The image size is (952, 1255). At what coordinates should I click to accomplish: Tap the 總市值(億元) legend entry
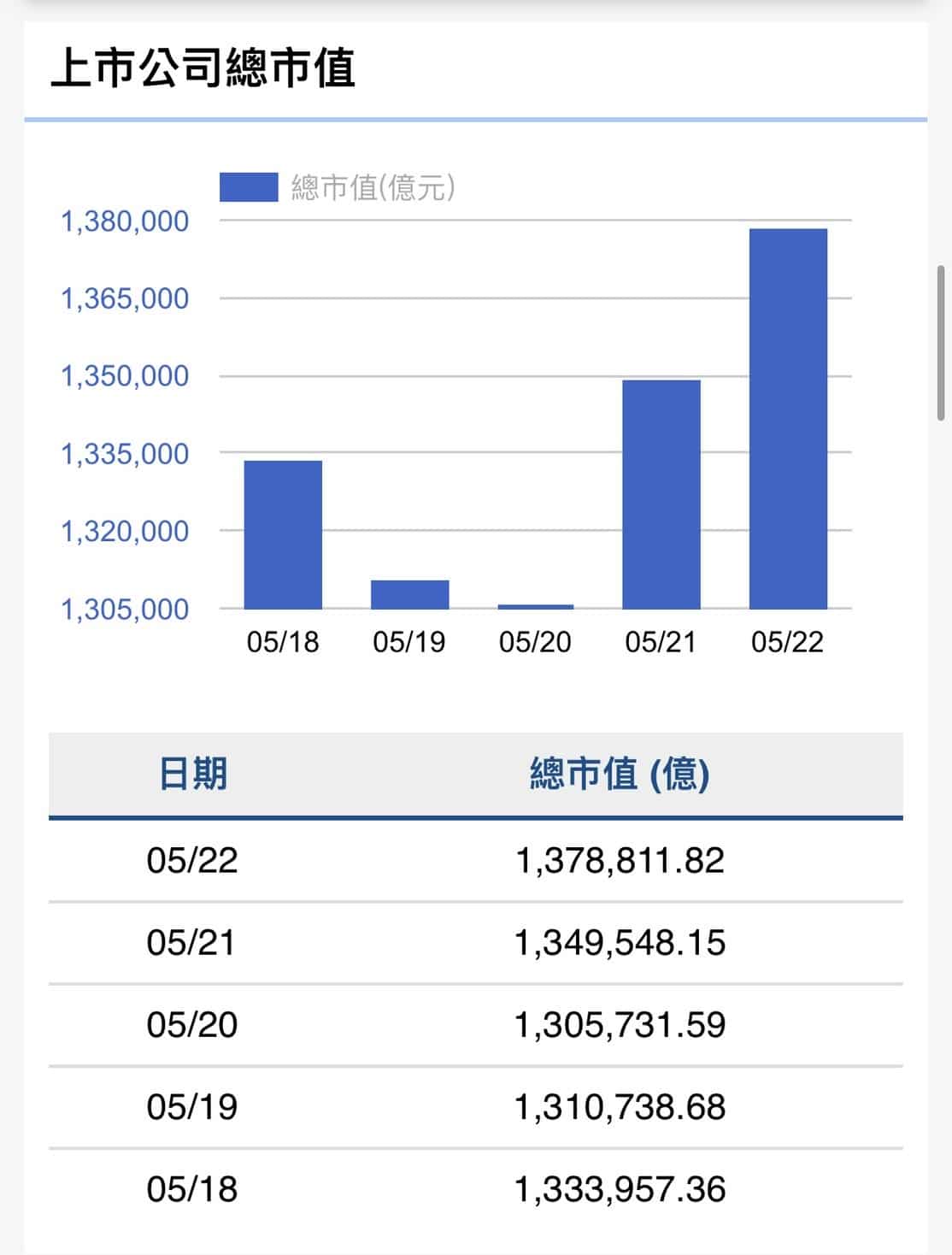pos(337,187)
